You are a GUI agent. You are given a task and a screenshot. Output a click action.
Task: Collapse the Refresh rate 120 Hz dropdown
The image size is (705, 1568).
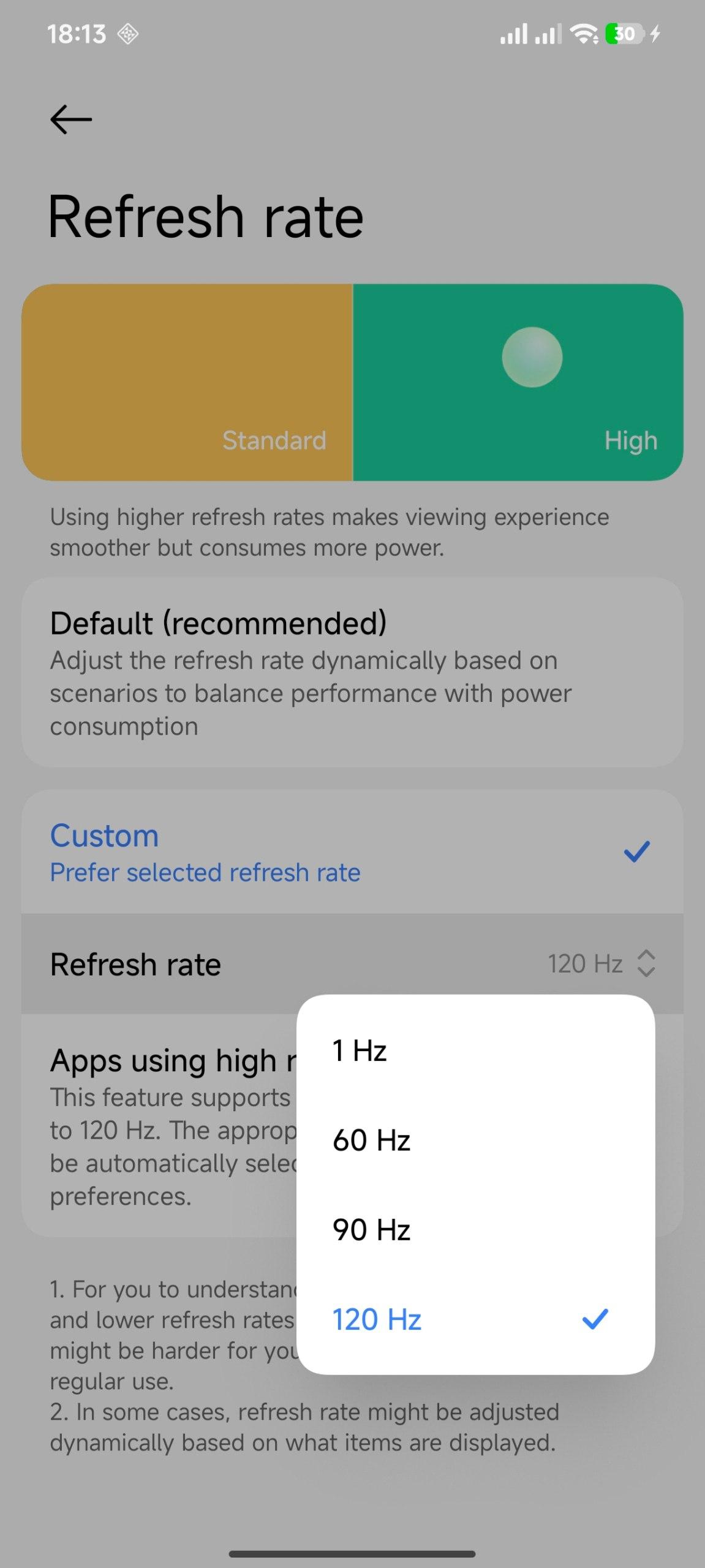tap(600, 964)
